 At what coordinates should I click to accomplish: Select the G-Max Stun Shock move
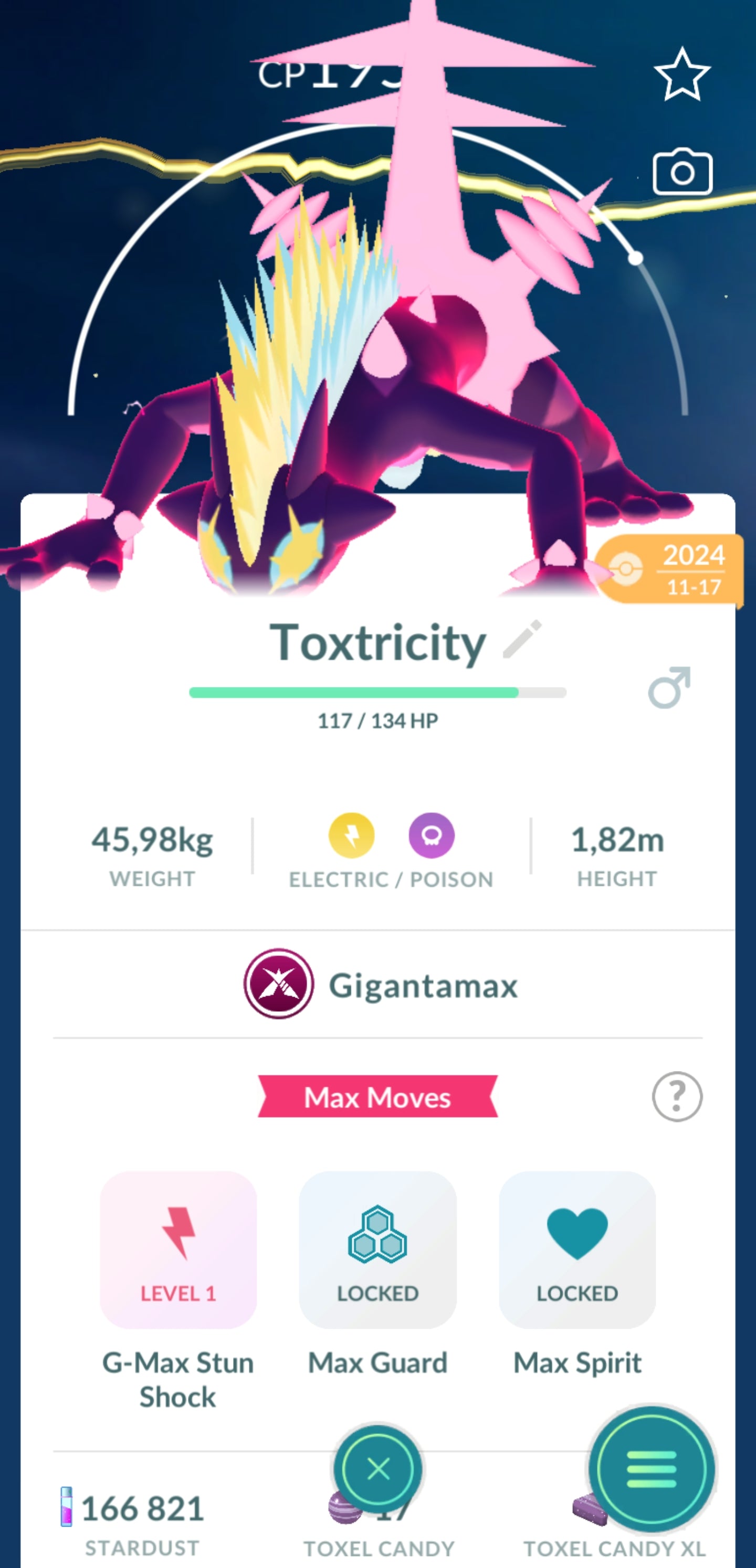click(178, 1249)
